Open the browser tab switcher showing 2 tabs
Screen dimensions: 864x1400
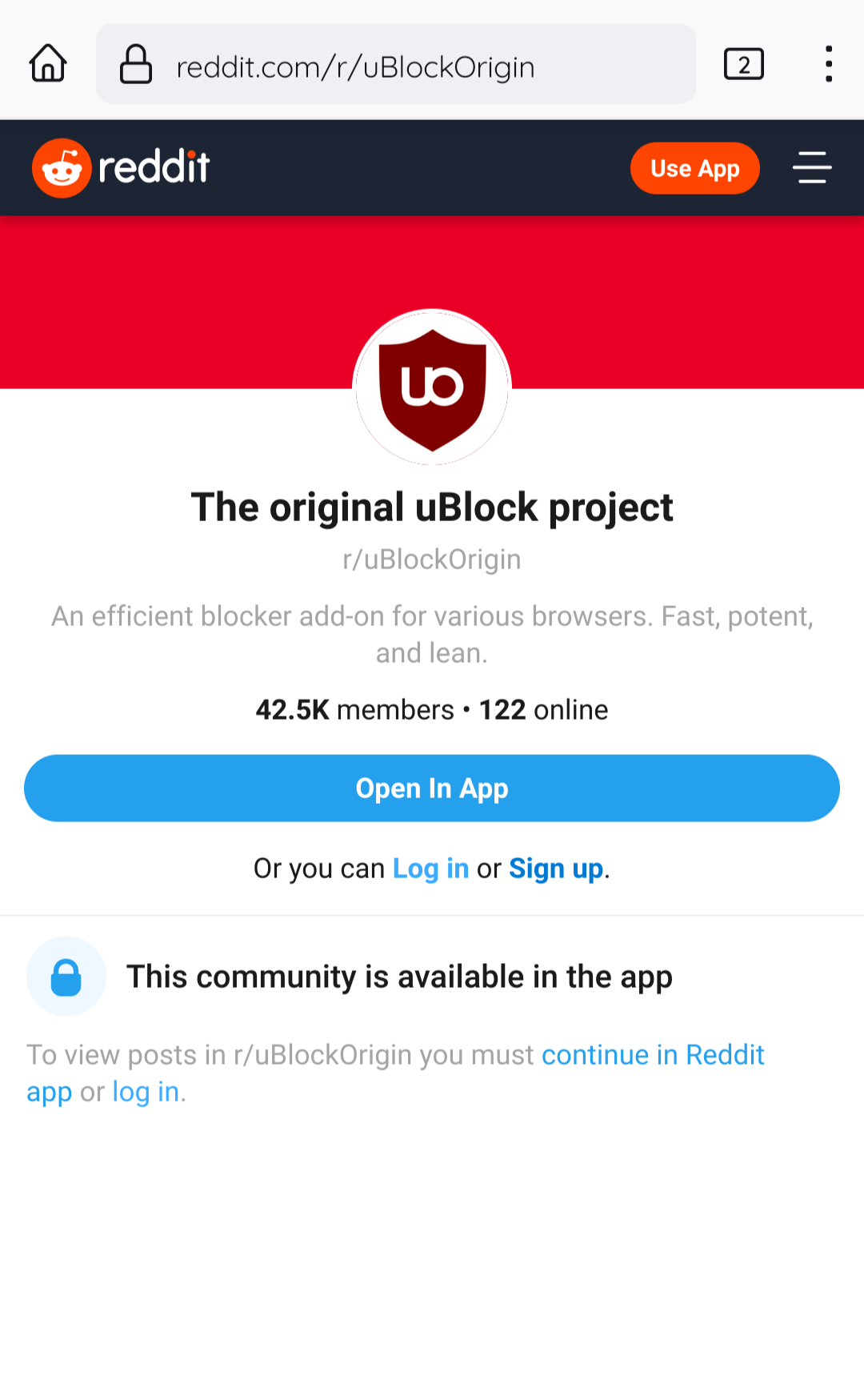(x=743, y=64)
